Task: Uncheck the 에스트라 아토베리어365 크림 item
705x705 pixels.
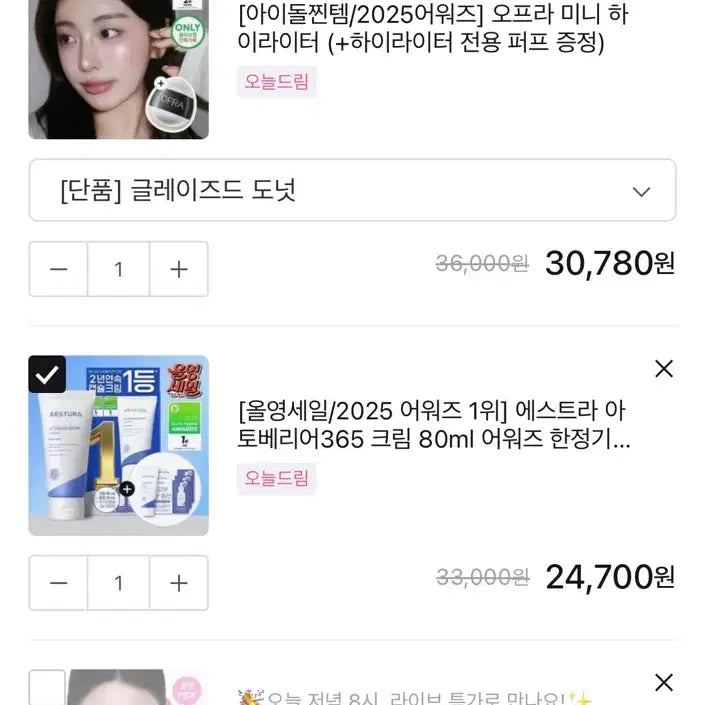Action: tap(47, 374)
